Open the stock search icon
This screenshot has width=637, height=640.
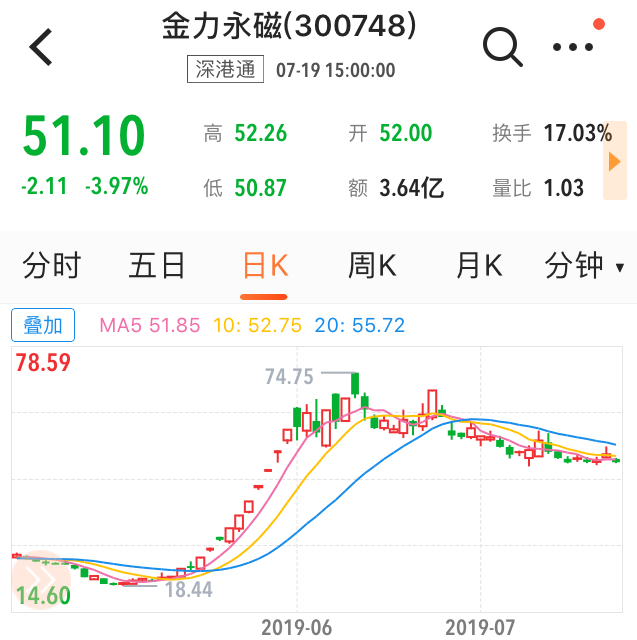[x=501, y=46]
